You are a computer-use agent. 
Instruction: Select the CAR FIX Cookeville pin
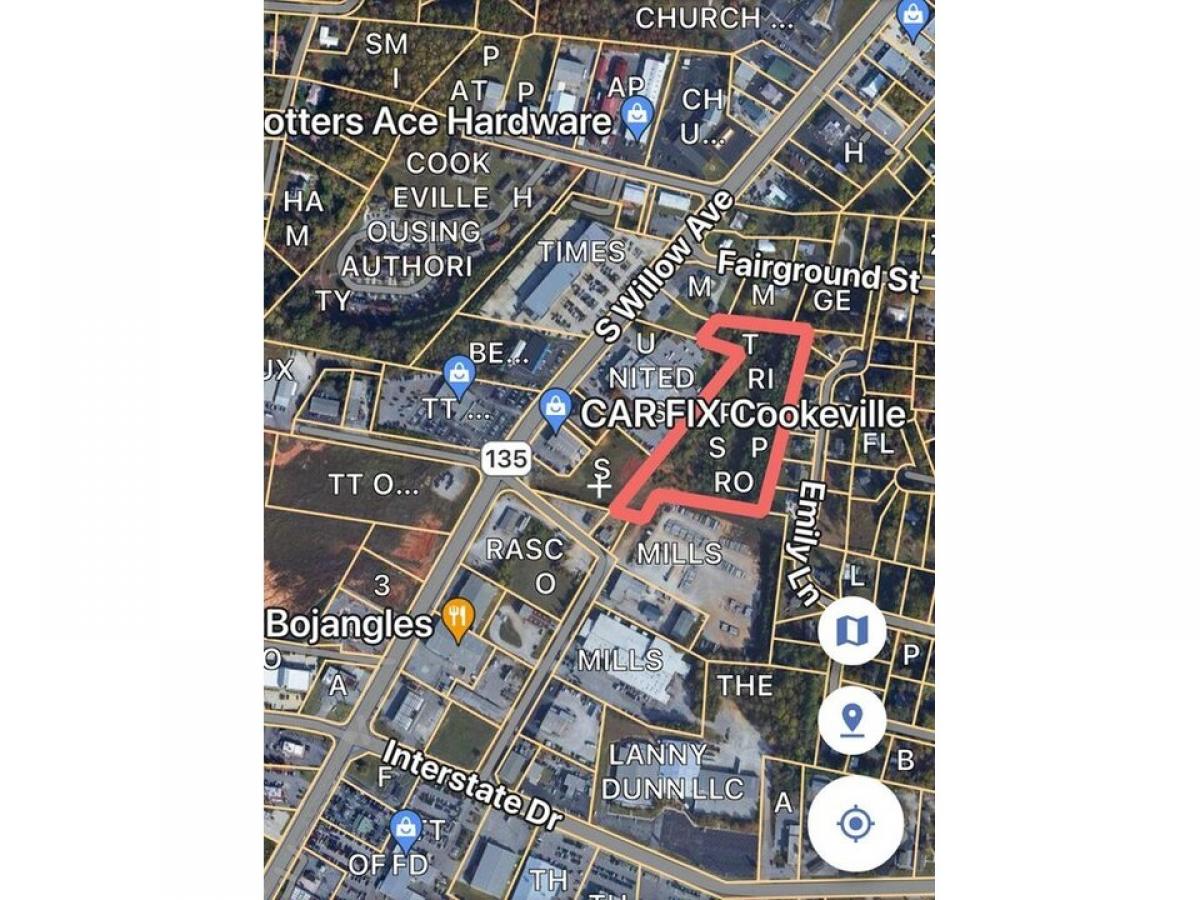point(555,407)
